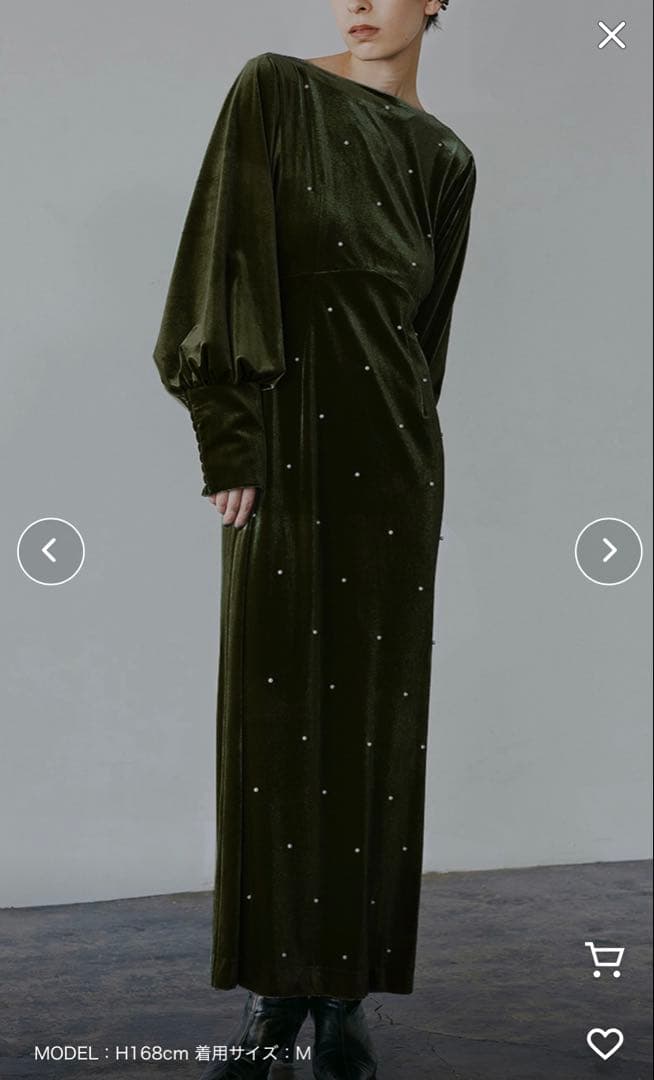Add this dress to the shopping cart

[604, 959]
